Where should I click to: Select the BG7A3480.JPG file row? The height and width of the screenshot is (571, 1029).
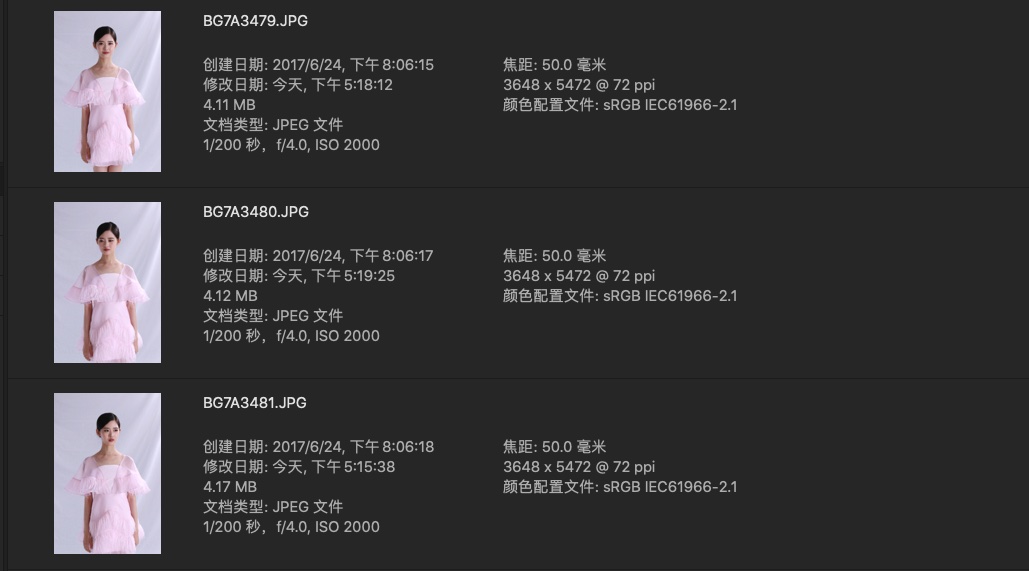[x=256, y=212]
